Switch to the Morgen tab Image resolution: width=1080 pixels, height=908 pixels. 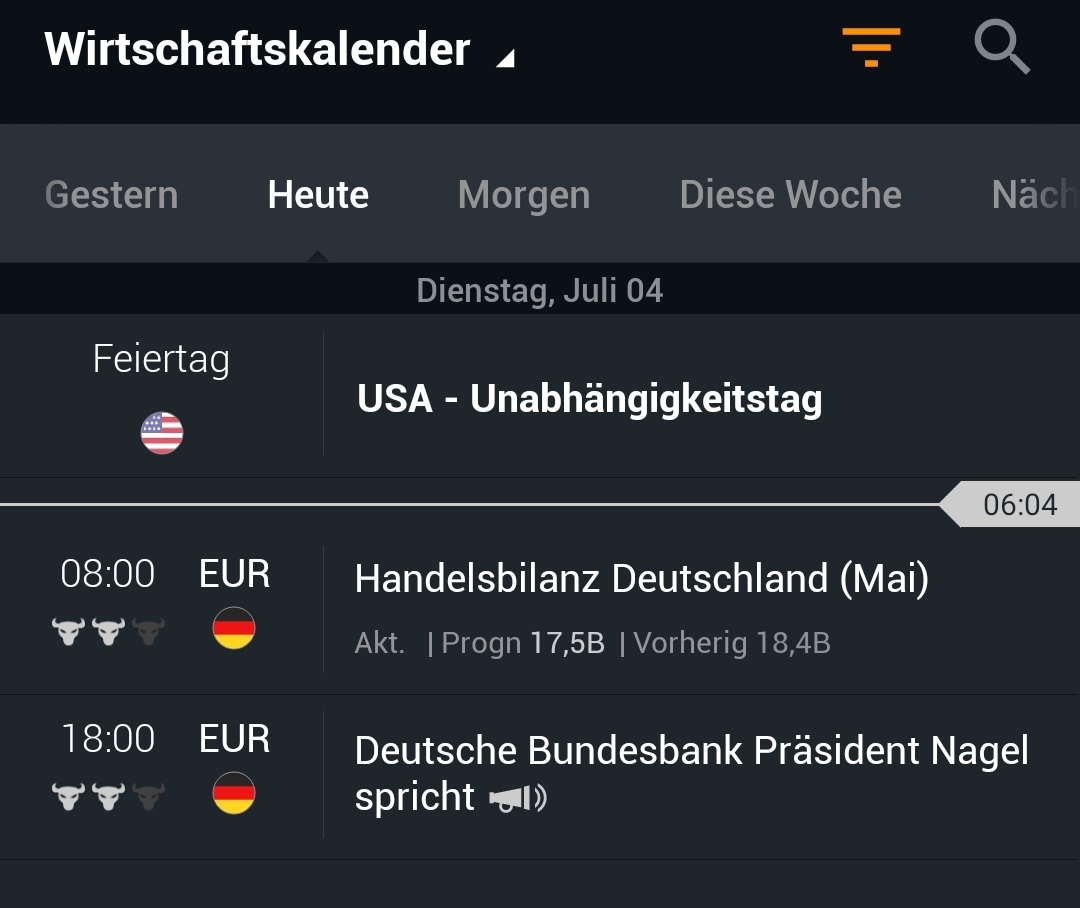(523, 194)
